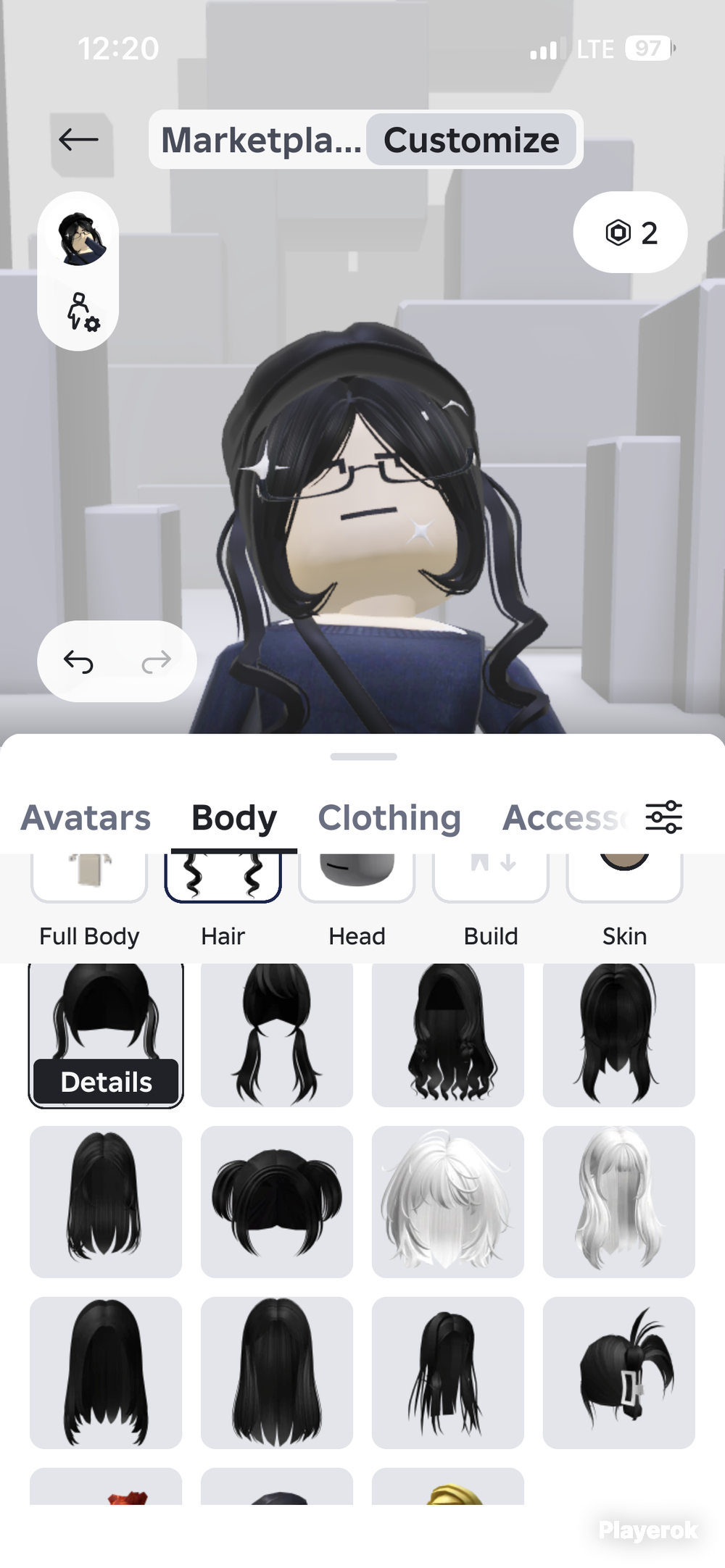Select the Customize segment

pos(471,140)
